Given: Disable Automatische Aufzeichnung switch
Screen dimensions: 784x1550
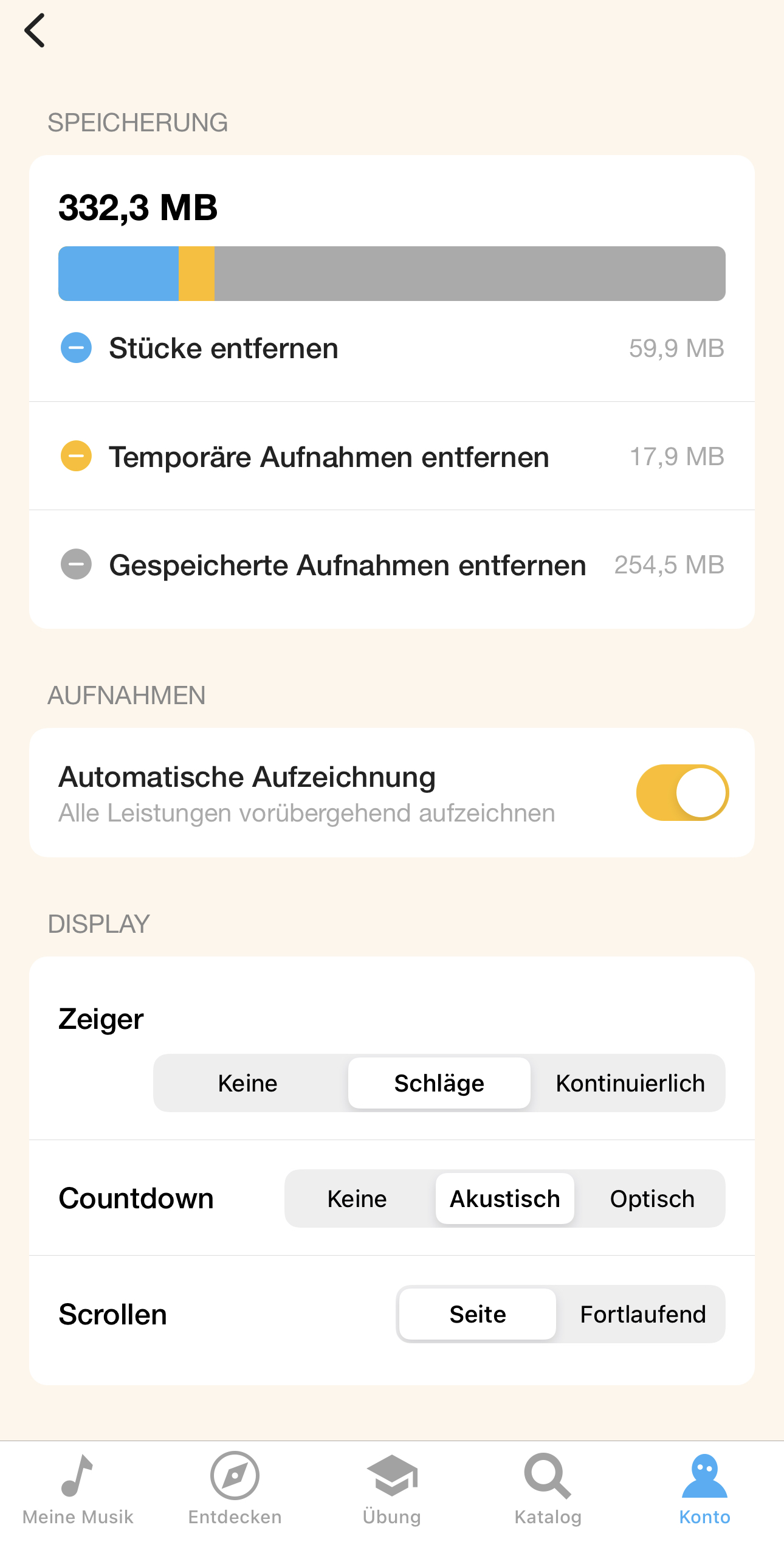Looking at the screenshot, I should [682, 792].
